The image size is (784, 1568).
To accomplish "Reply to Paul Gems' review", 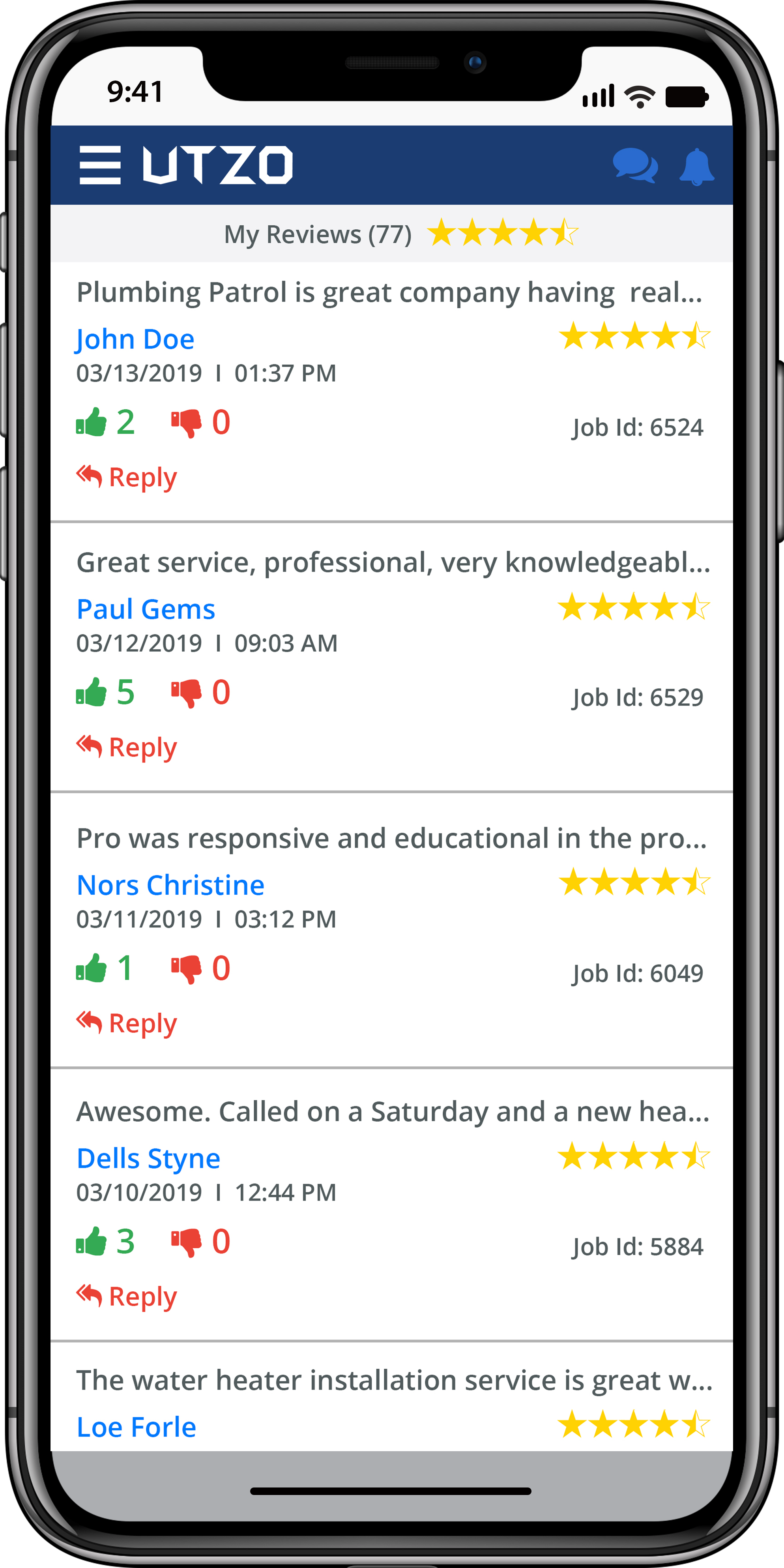I will click(127, 747).
